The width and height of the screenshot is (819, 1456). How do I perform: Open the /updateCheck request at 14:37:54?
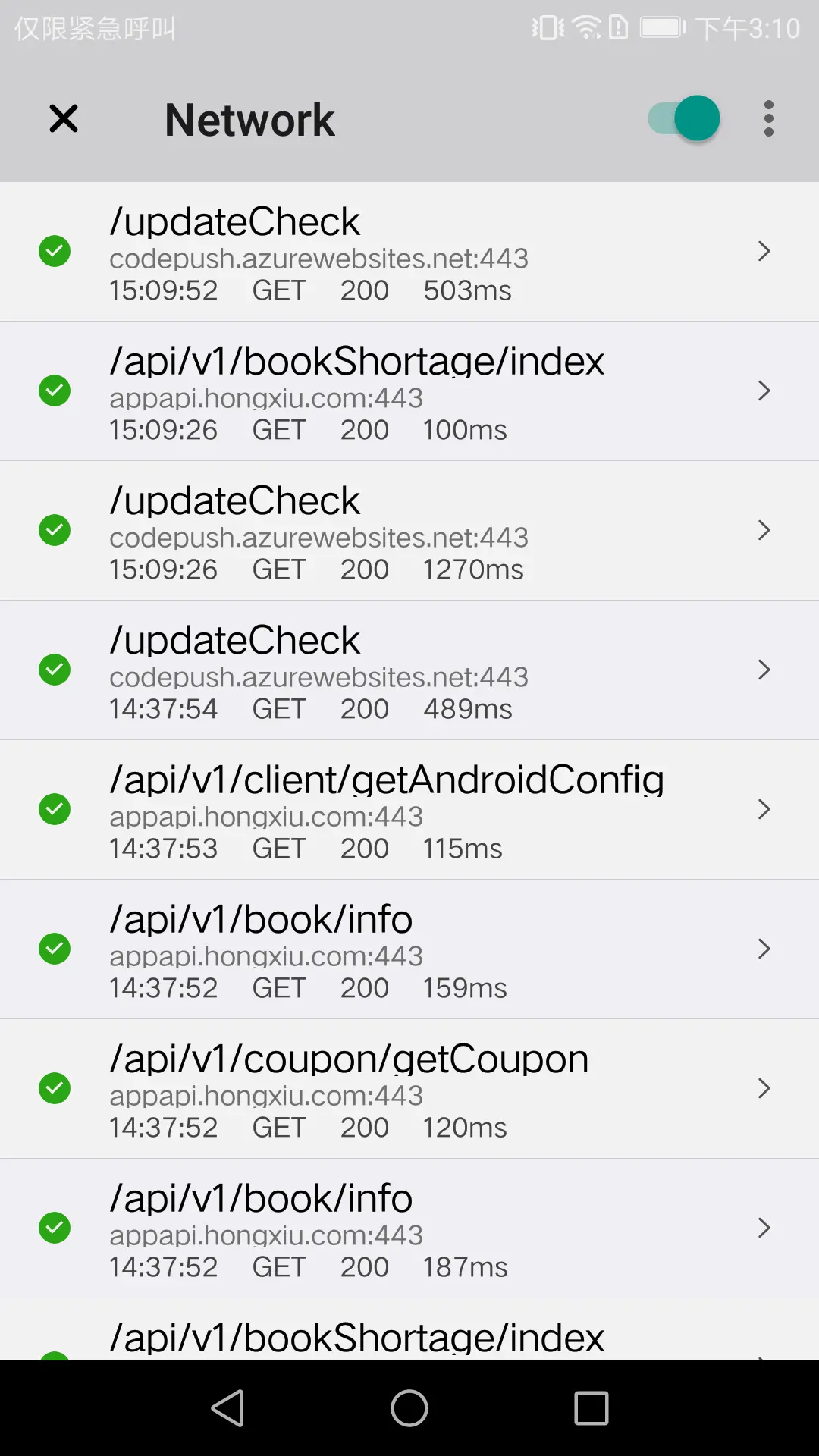tap(409, 670)
